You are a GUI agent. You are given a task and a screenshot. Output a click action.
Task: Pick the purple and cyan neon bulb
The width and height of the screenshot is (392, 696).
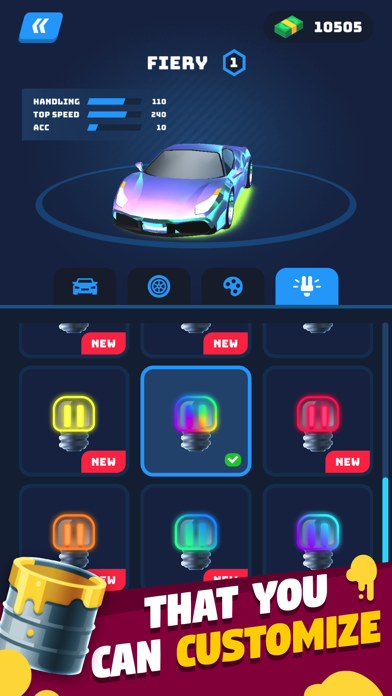[318, 537]
